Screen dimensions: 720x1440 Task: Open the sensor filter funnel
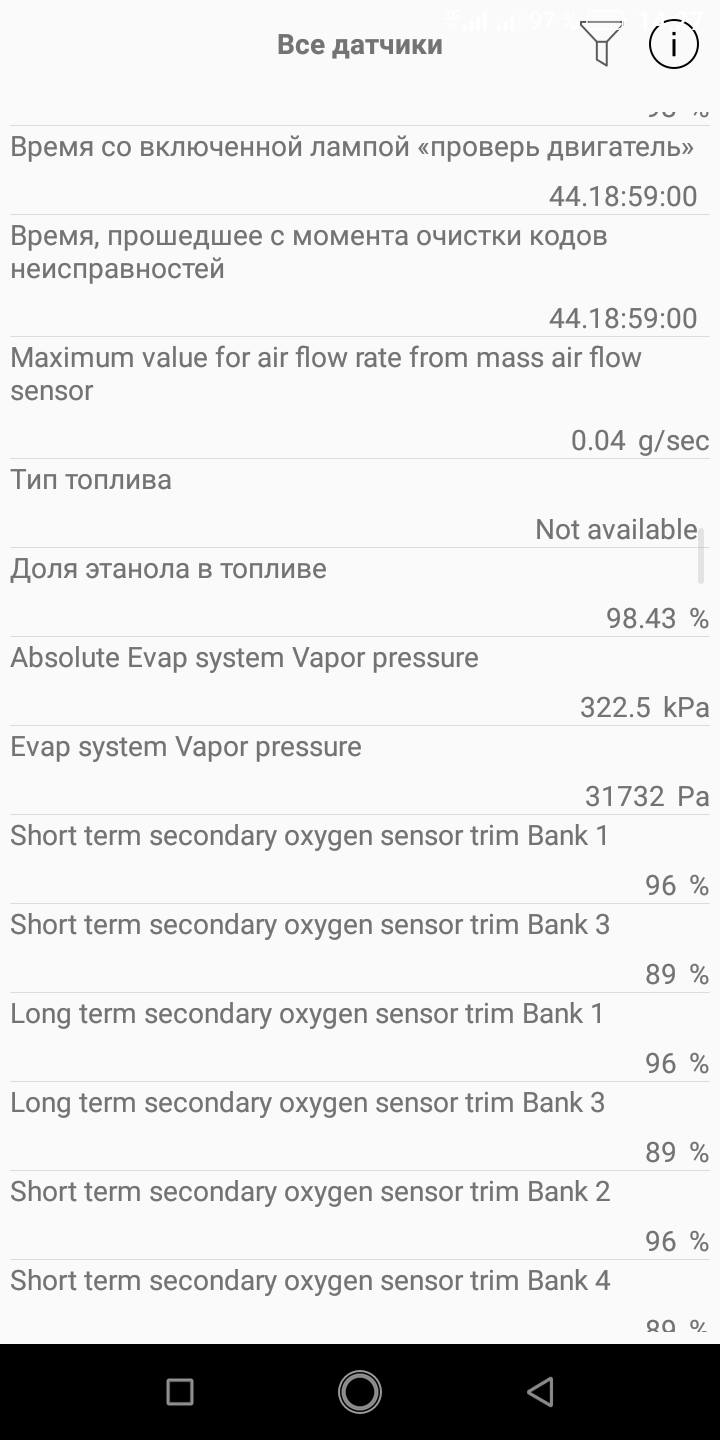tap(601, 44)
